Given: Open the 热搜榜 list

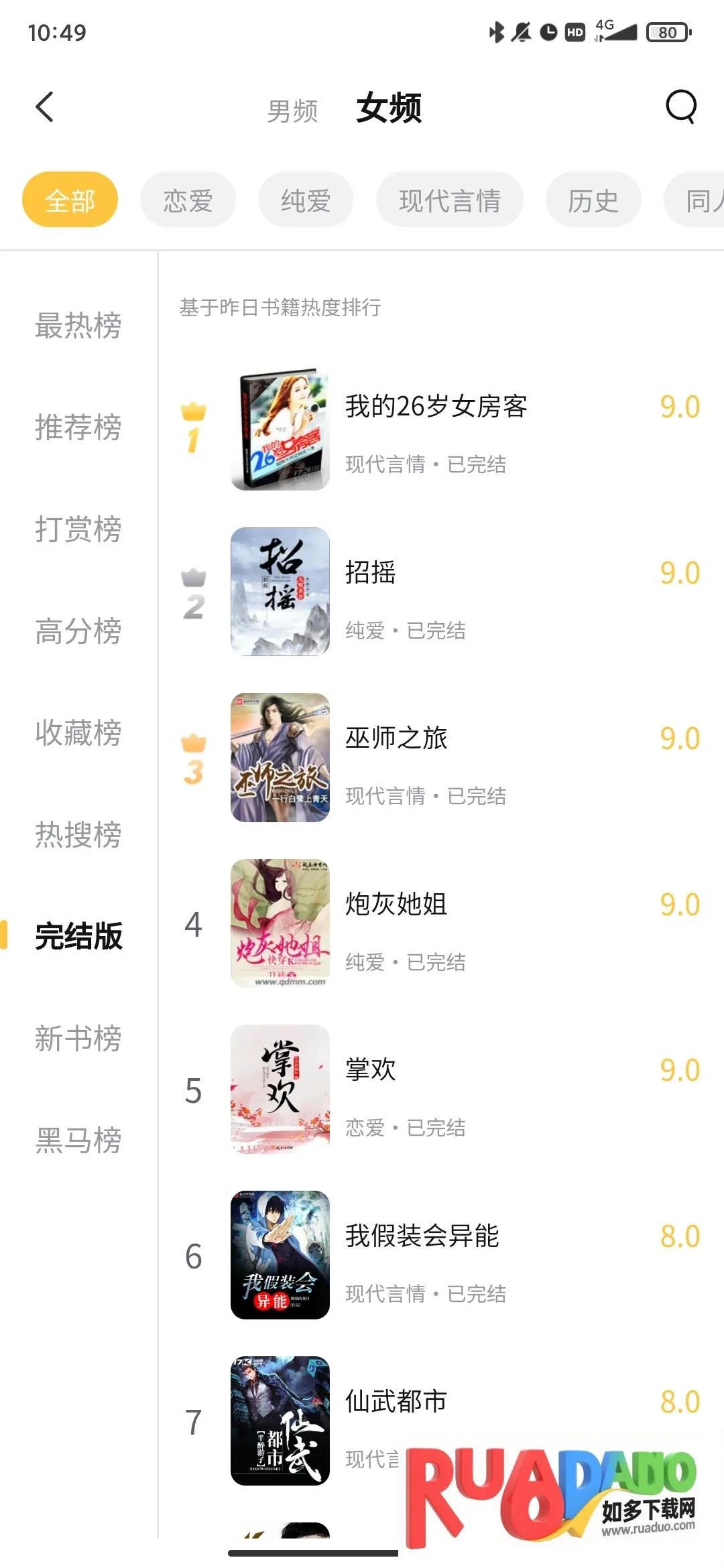Looking at the screenshot, I should pos(78,835).
